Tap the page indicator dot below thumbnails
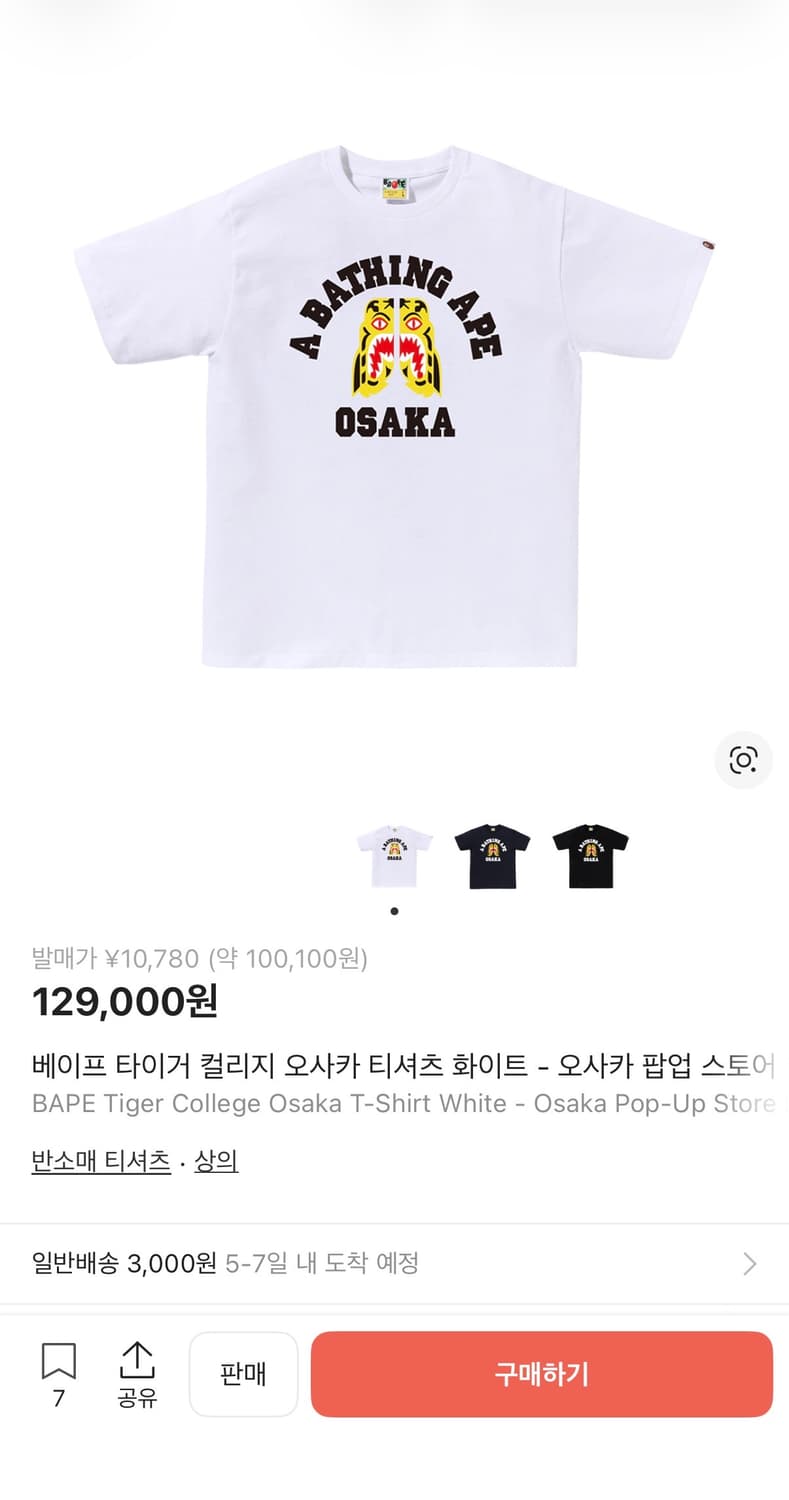Viewport: 789px width, 1500px height. click(x=394, y=911)
